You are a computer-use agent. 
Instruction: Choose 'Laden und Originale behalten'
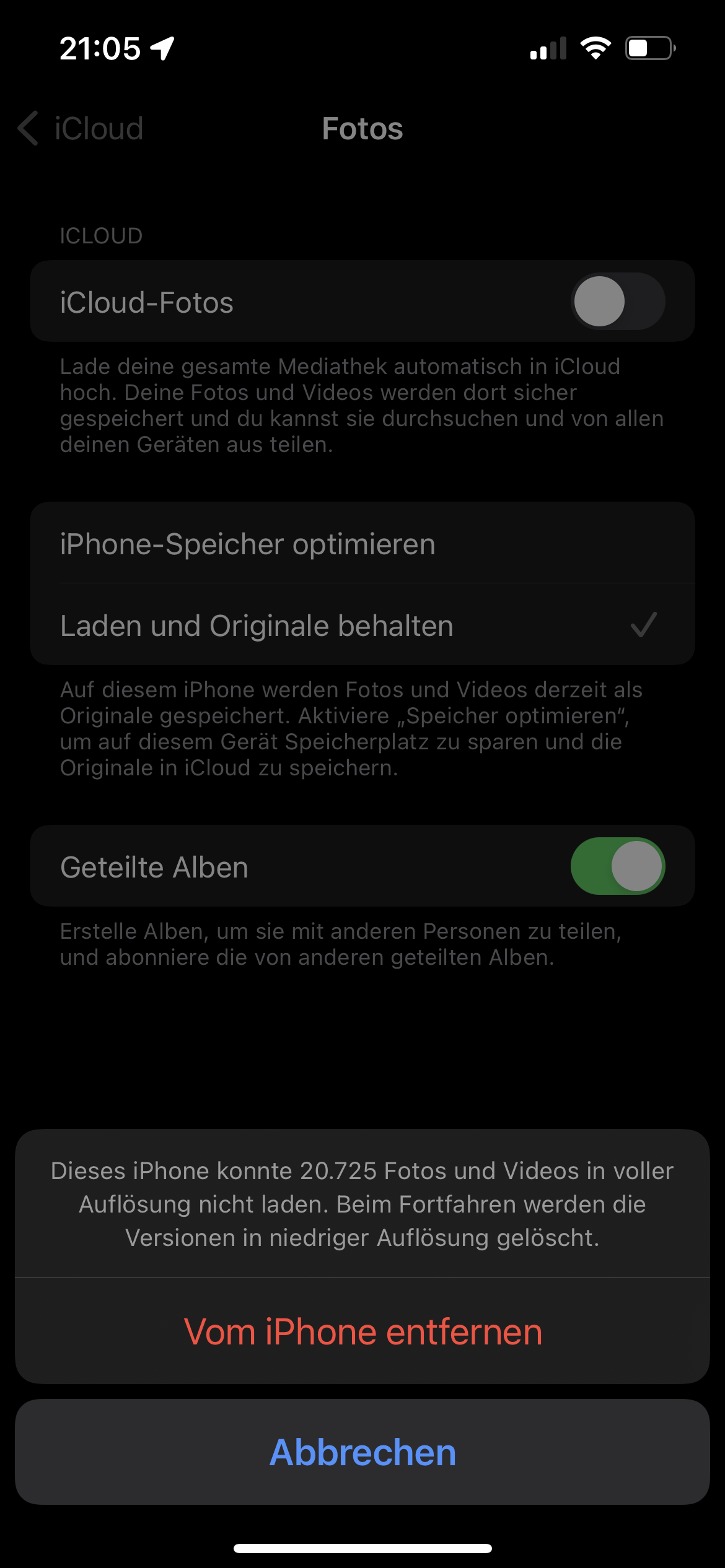(362, 625)
